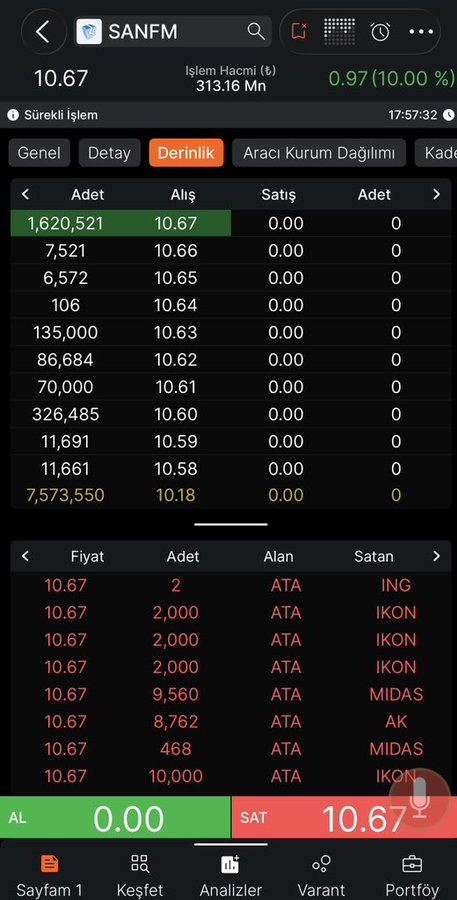The image size is (457, 900).
Task: Go back using the top-left arrow
Action: [43, 32]
